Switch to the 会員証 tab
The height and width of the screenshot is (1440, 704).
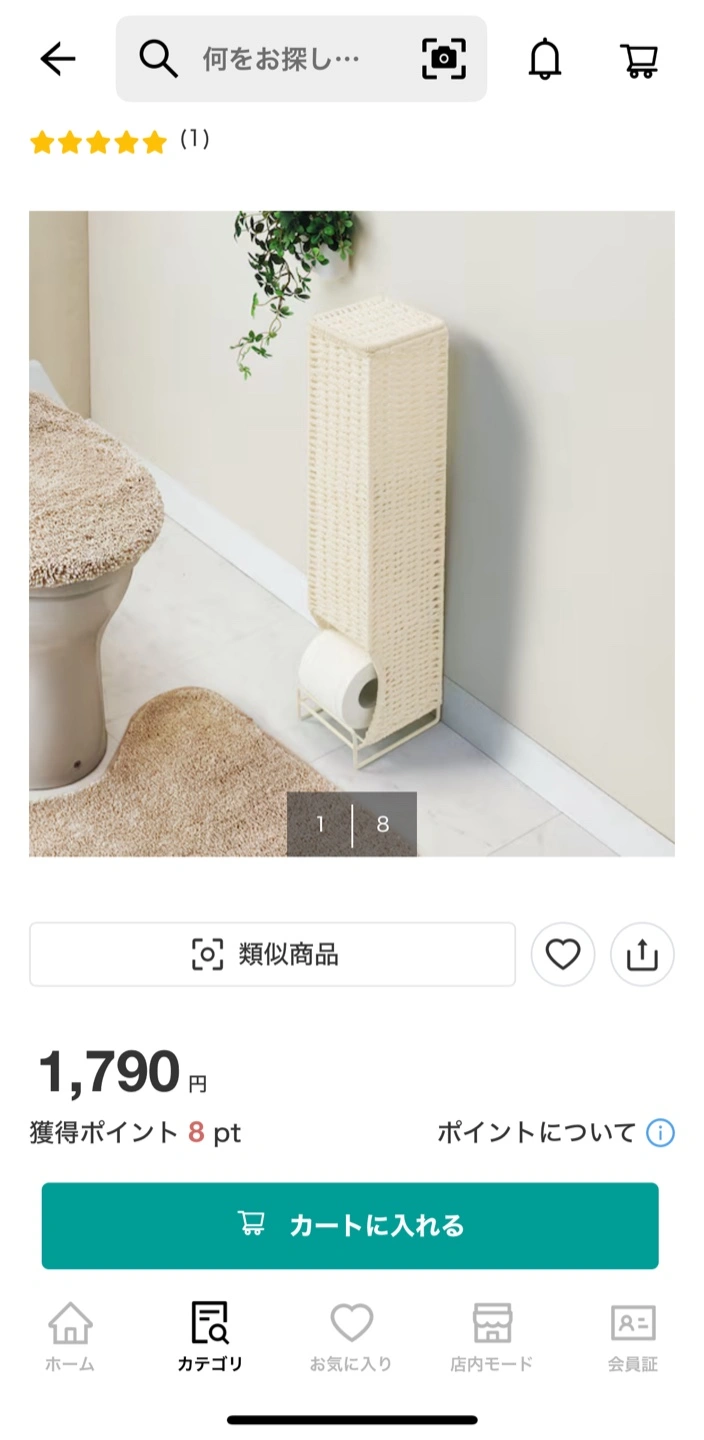click(633, 1337)
